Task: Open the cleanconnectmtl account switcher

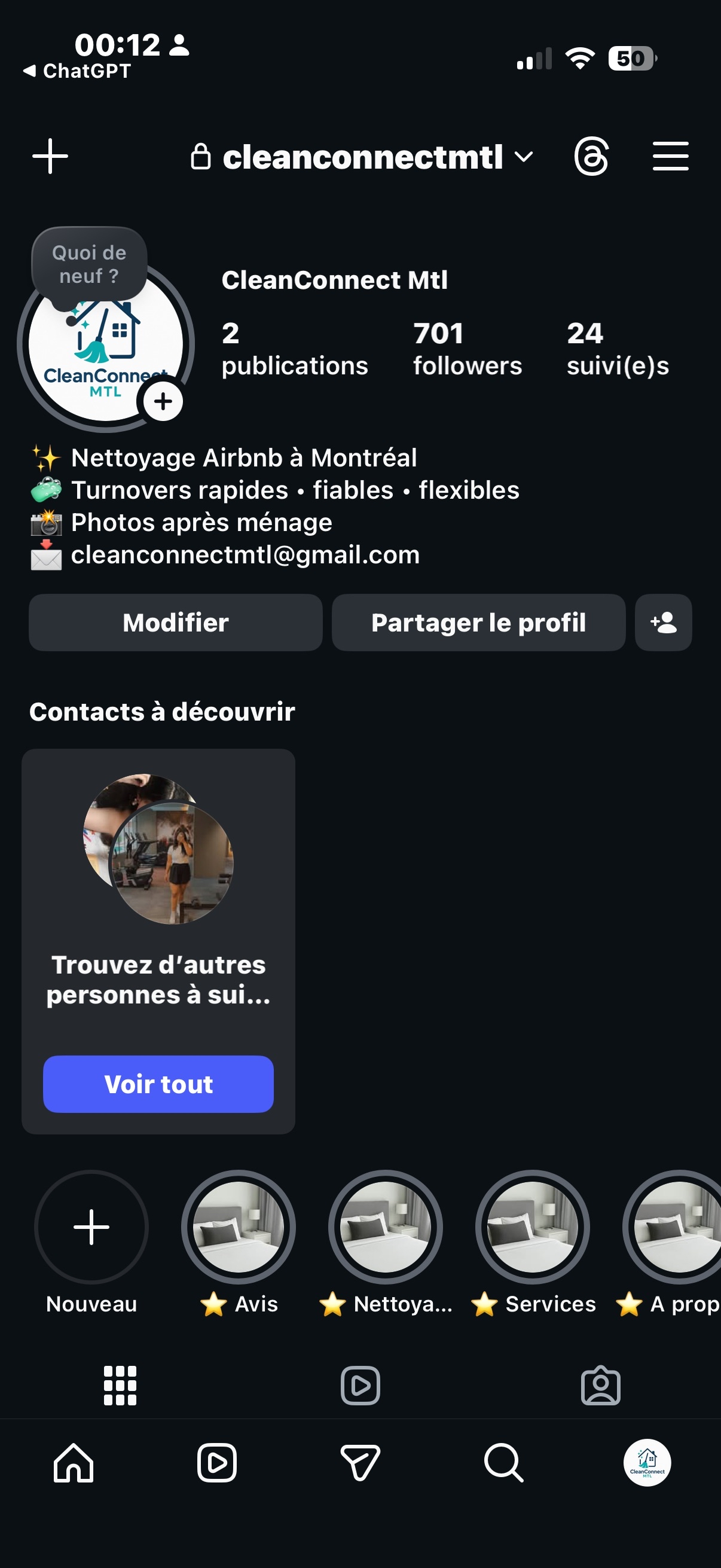Action: (x=363, y=157)
